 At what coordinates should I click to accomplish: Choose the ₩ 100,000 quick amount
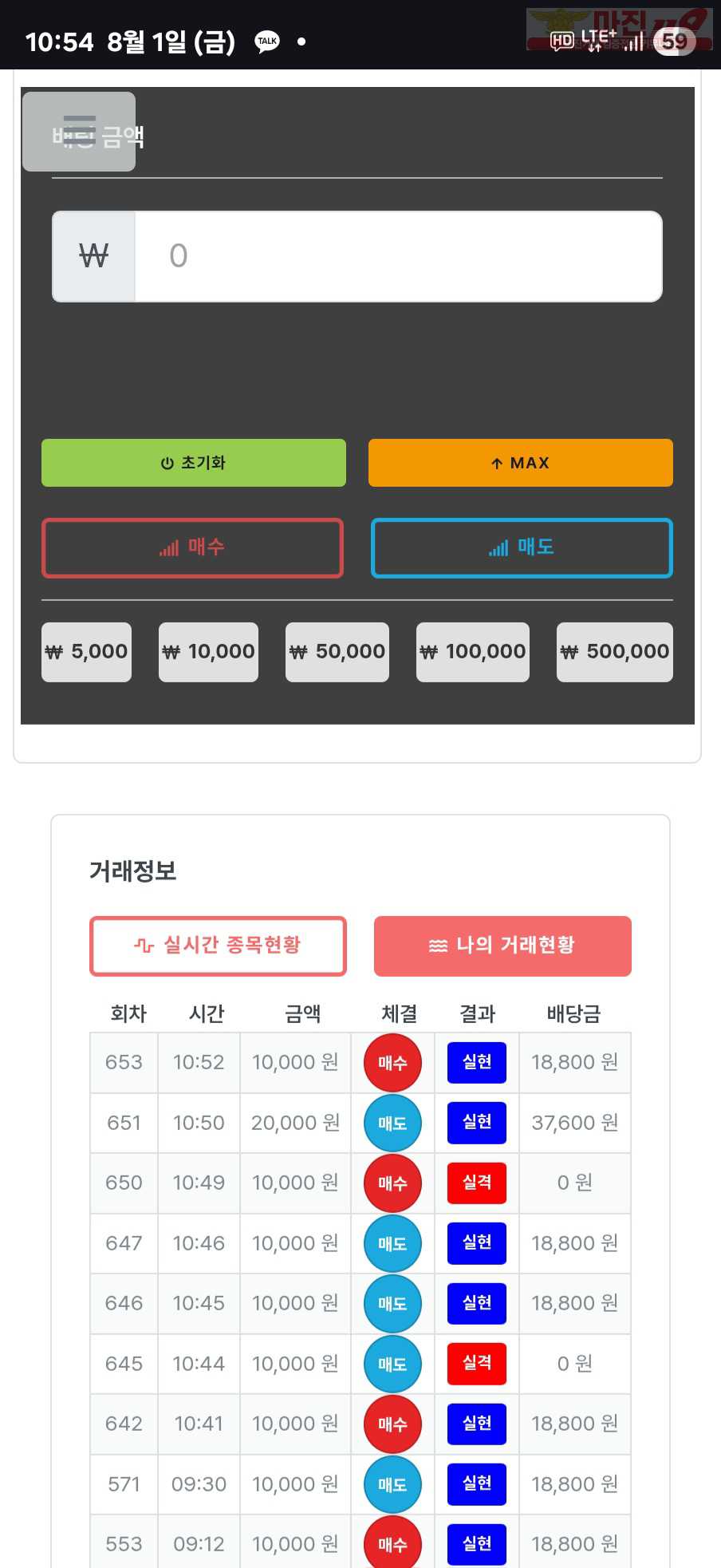473,652
